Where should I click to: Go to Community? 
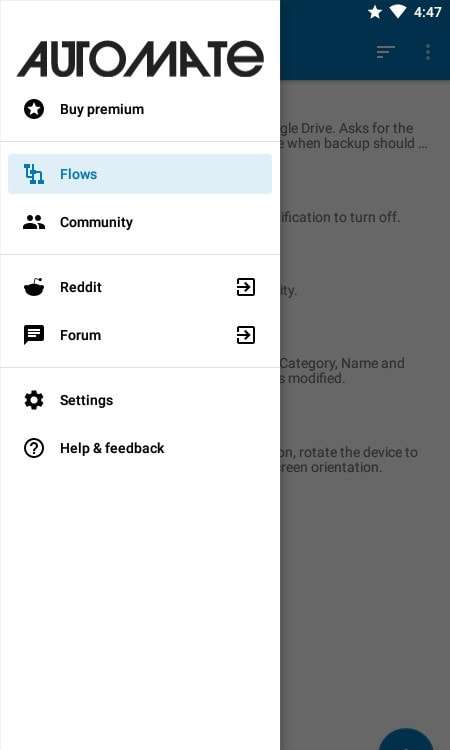[140, 222]
